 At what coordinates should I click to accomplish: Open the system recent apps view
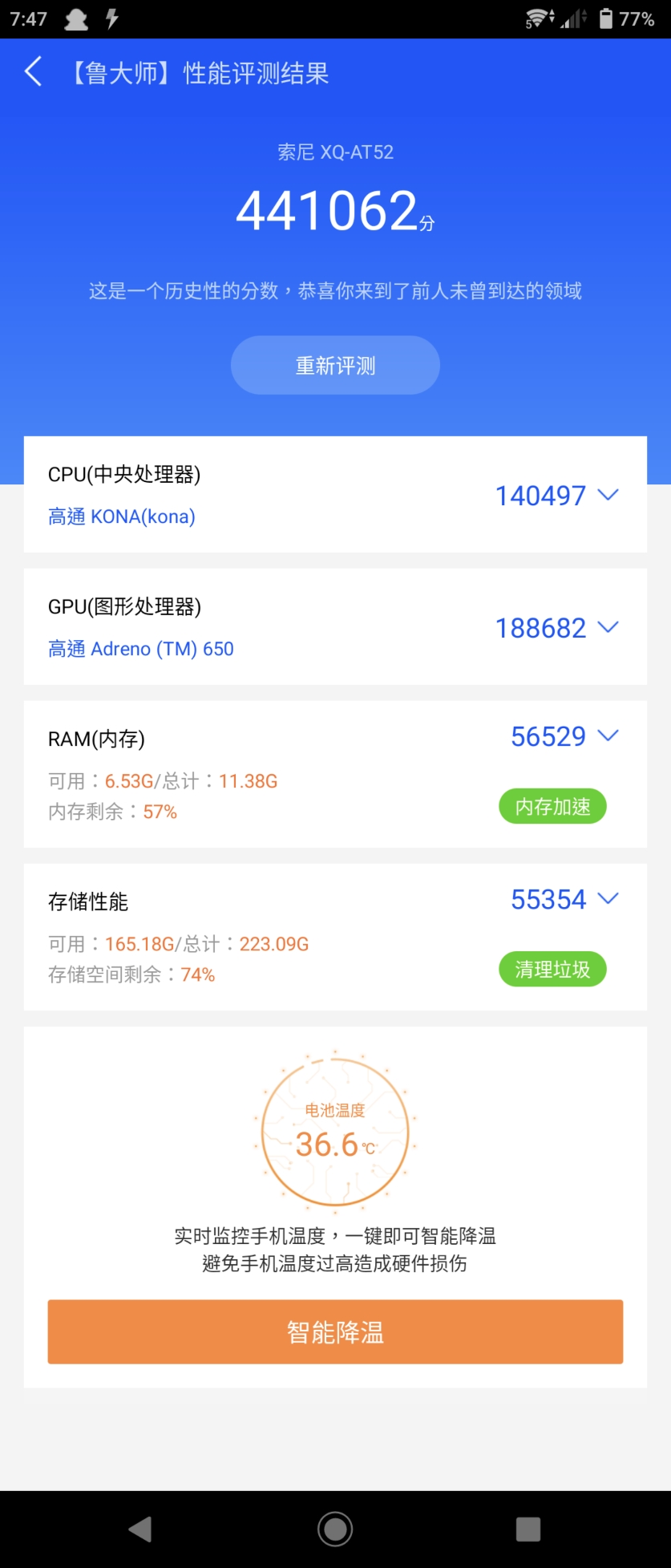click(x=528, y=1529)
